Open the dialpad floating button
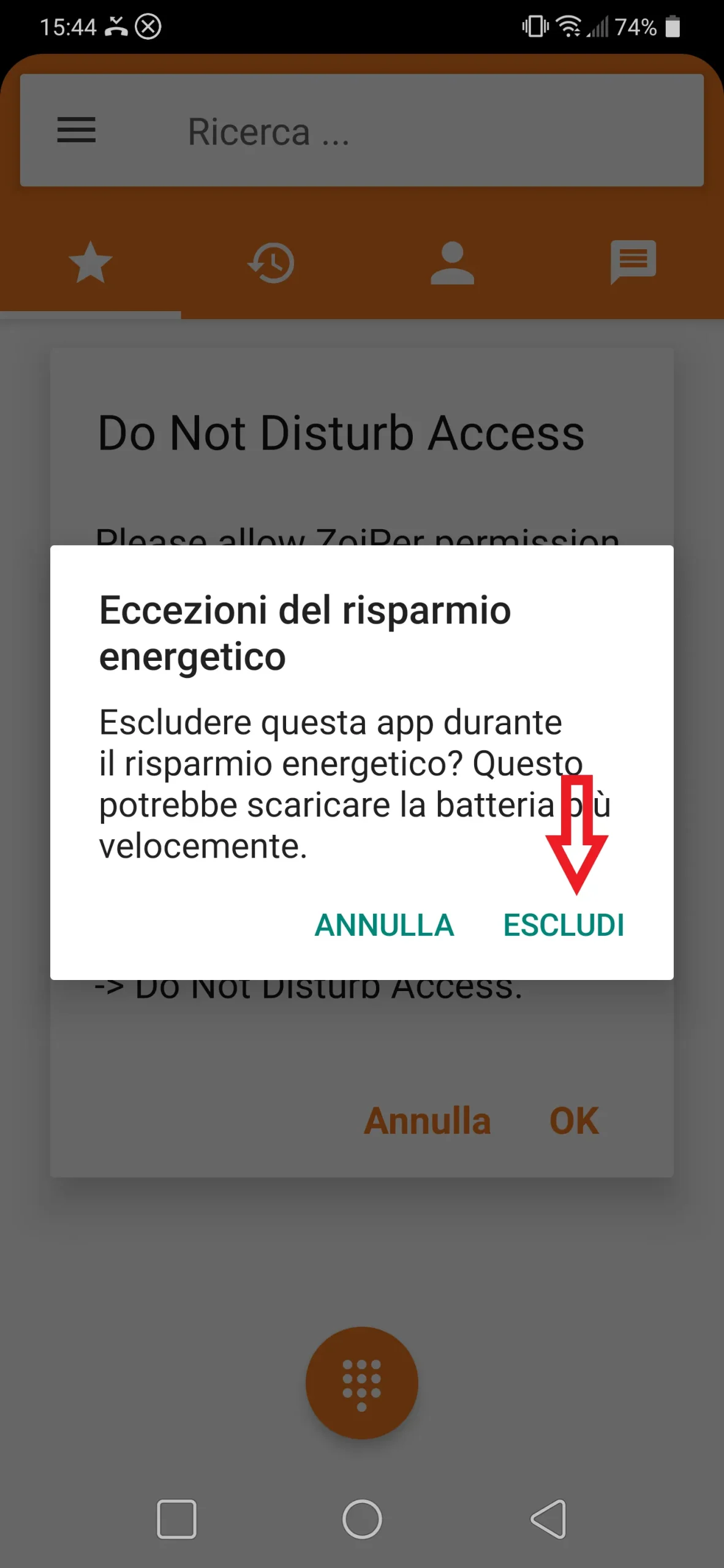 coord(361,1382)
